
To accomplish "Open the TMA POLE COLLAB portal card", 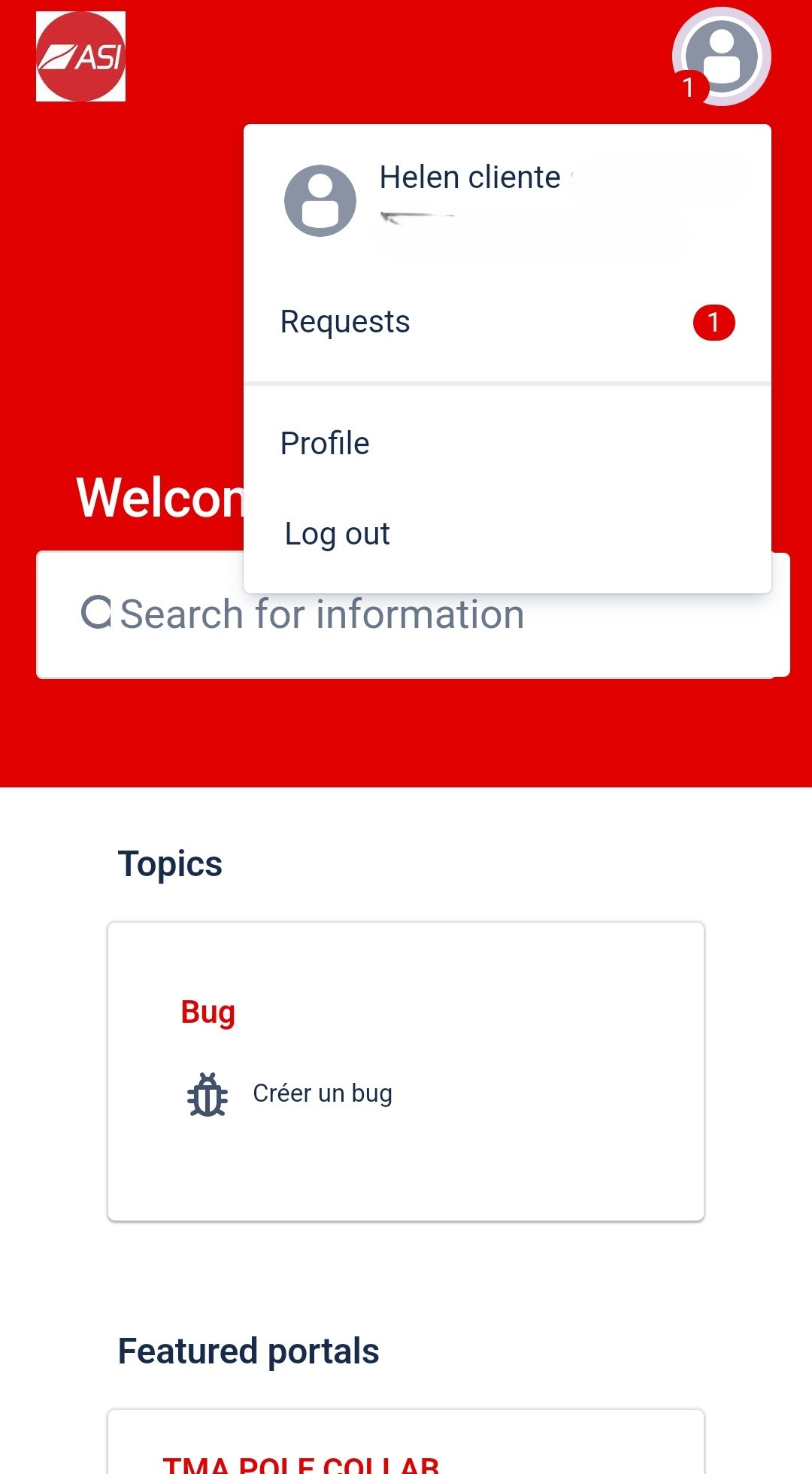I will 406,1442.
